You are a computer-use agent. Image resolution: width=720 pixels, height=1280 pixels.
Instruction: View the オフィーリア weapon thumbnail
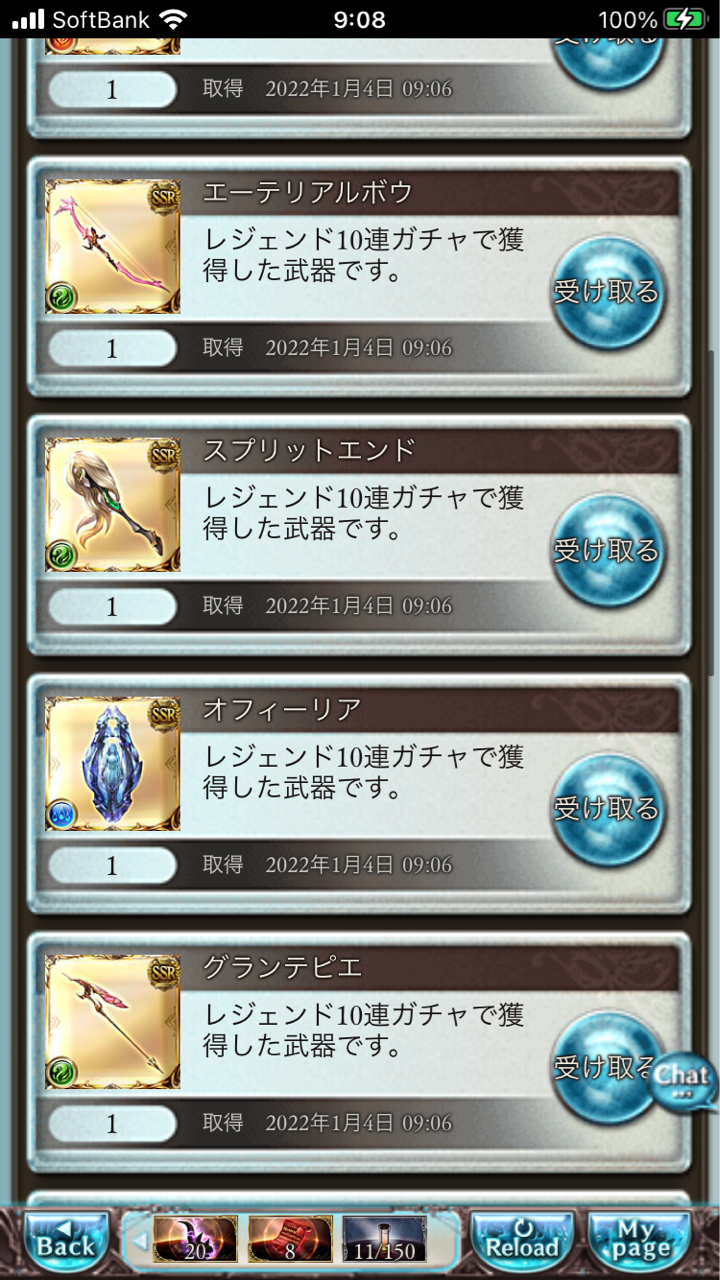pyautogui.click(x=113, y=764)
